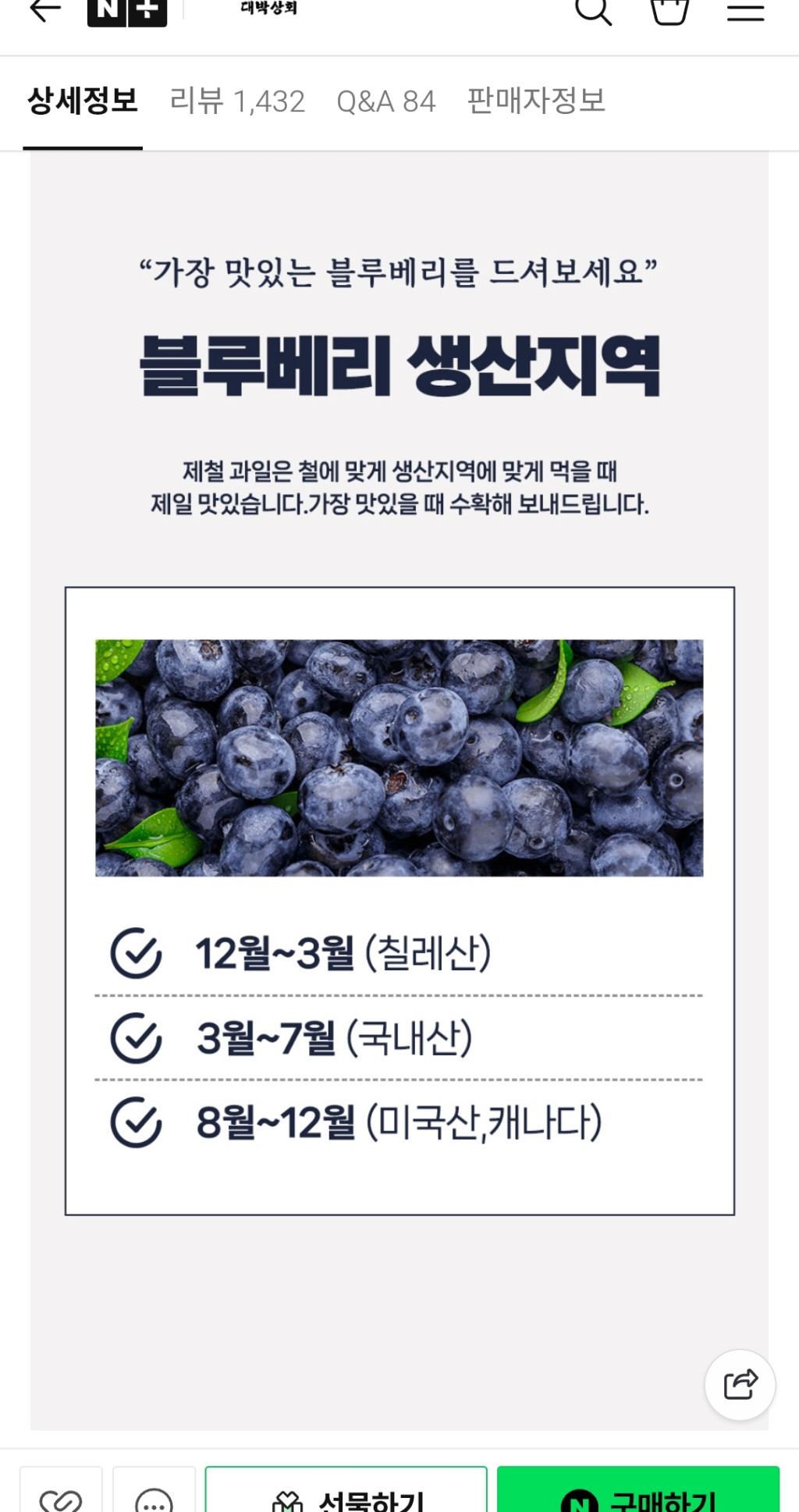Image resolution: width=799 pixels, height=1512 pixels.
Task: Open the search icon in header
Action: 593,11
